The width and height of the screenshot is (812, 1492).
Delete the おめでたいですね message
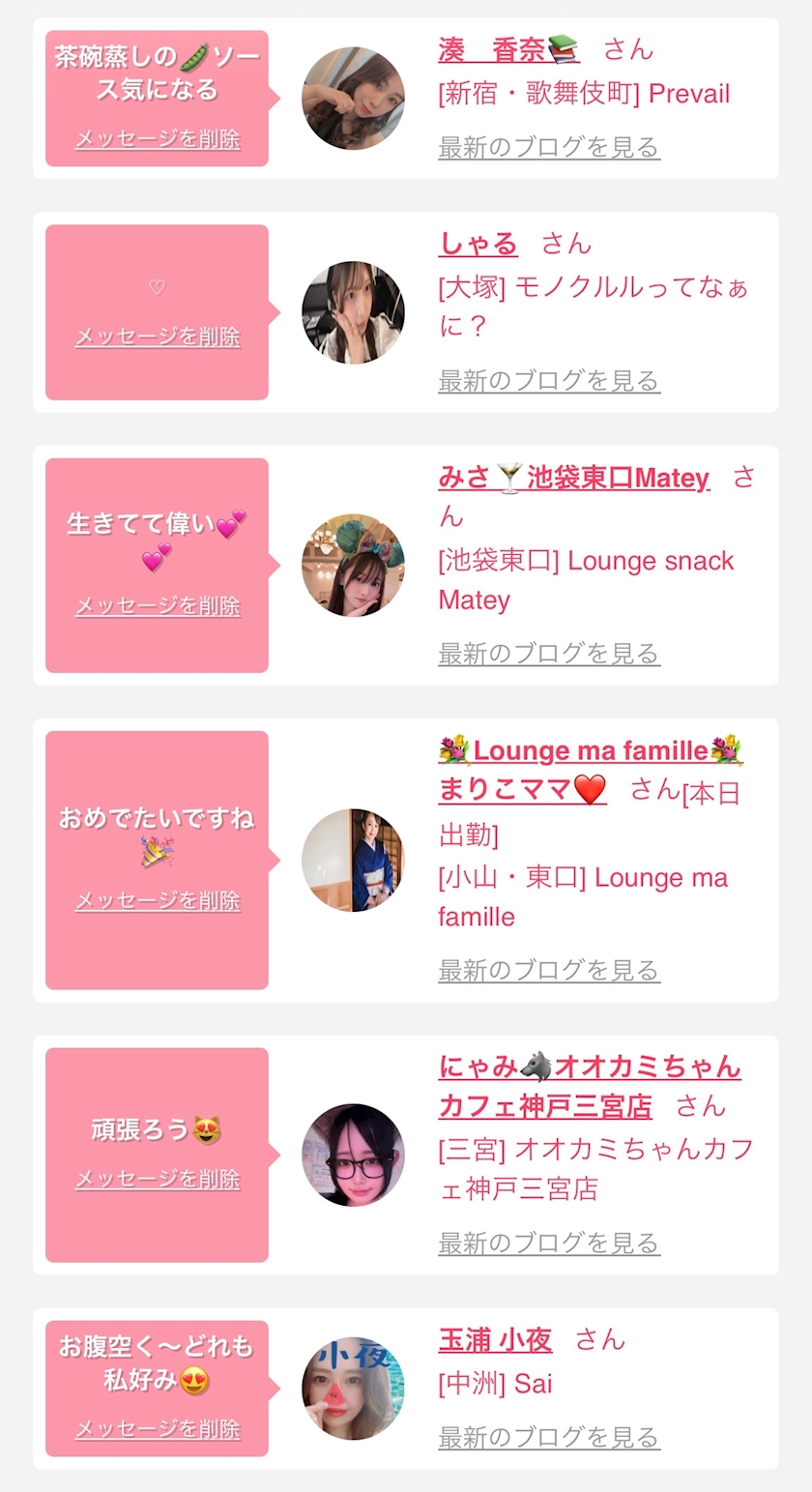pos(158,901)
